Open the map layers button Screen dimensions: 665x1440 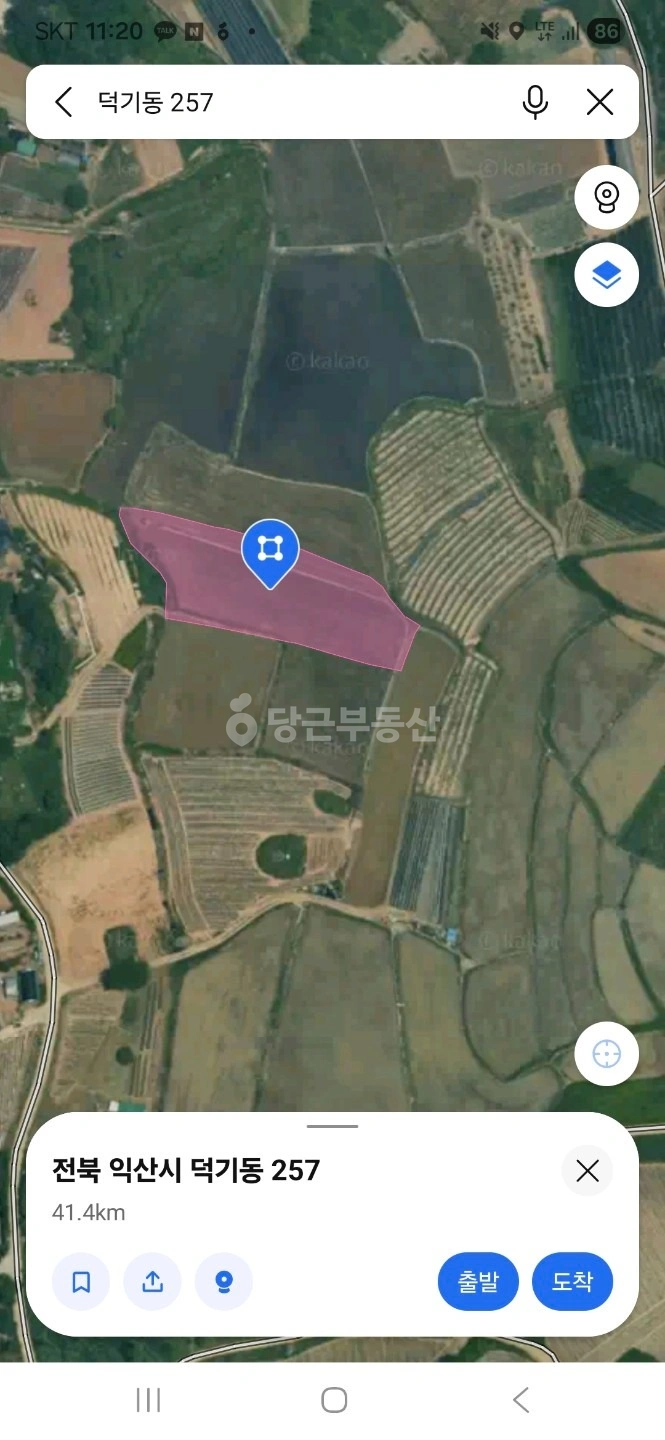[x=607, y=274]
